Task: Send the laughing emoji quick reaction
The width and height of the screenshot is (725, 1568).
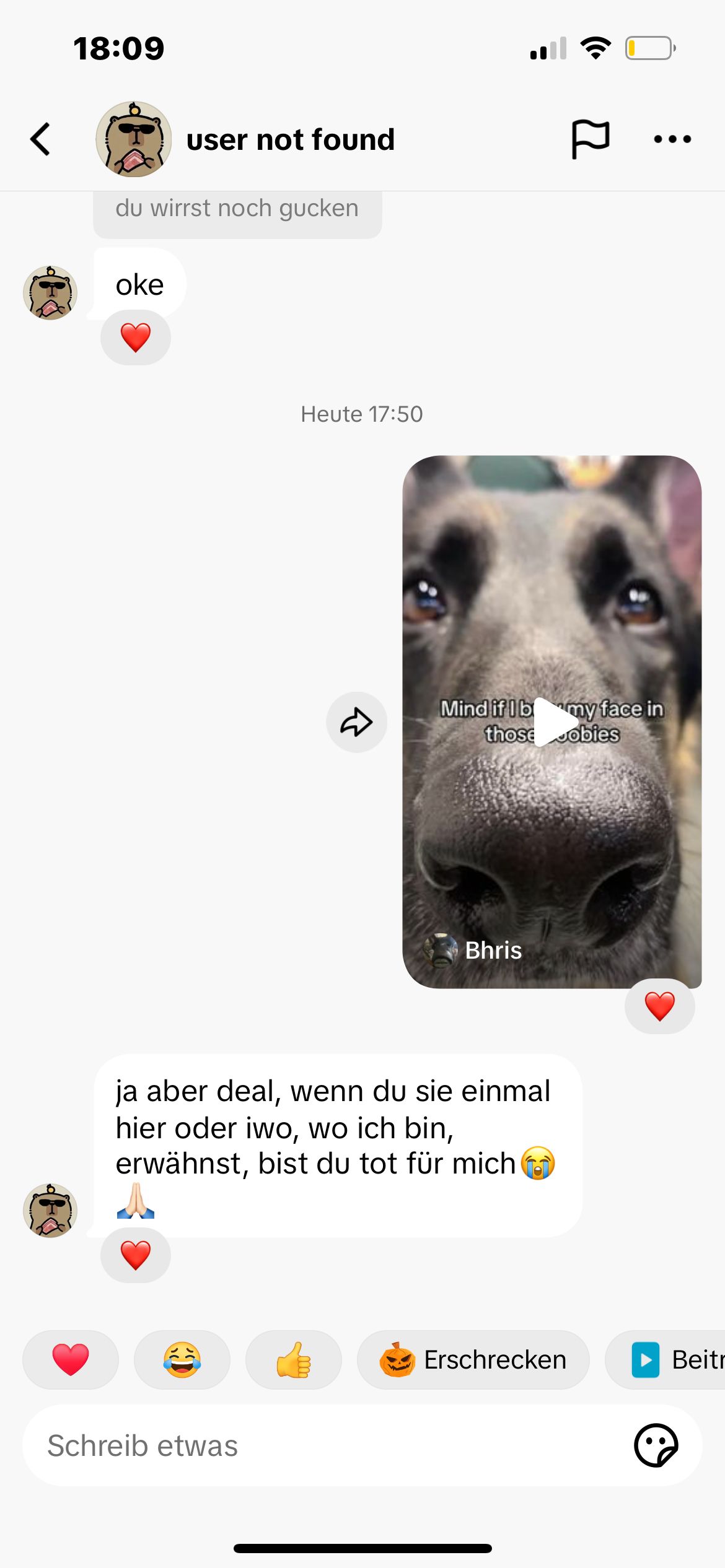Action: click(x=182, y=1360)
